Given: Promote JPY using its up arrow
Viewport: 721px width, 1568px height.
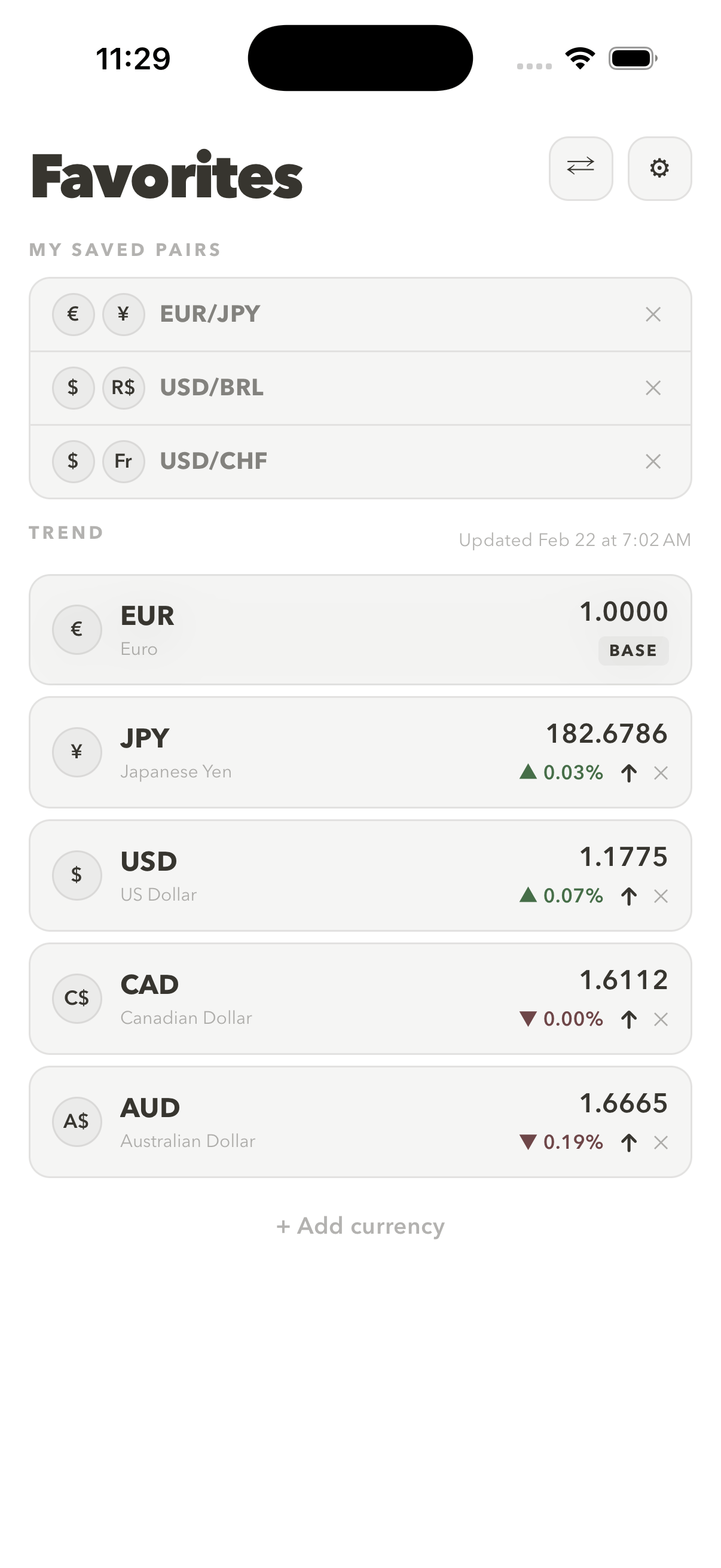Looking at the screenshot, I should pyautogui.click(x=630, y=773).
